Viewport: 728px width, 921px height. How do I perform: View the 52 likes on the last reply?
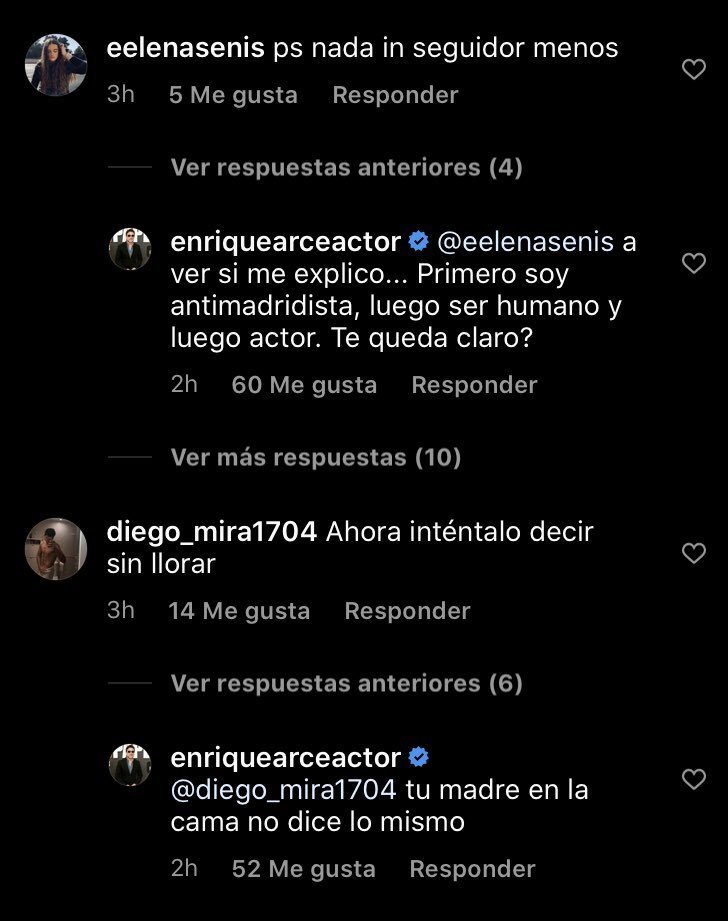(x=303, y=869)
